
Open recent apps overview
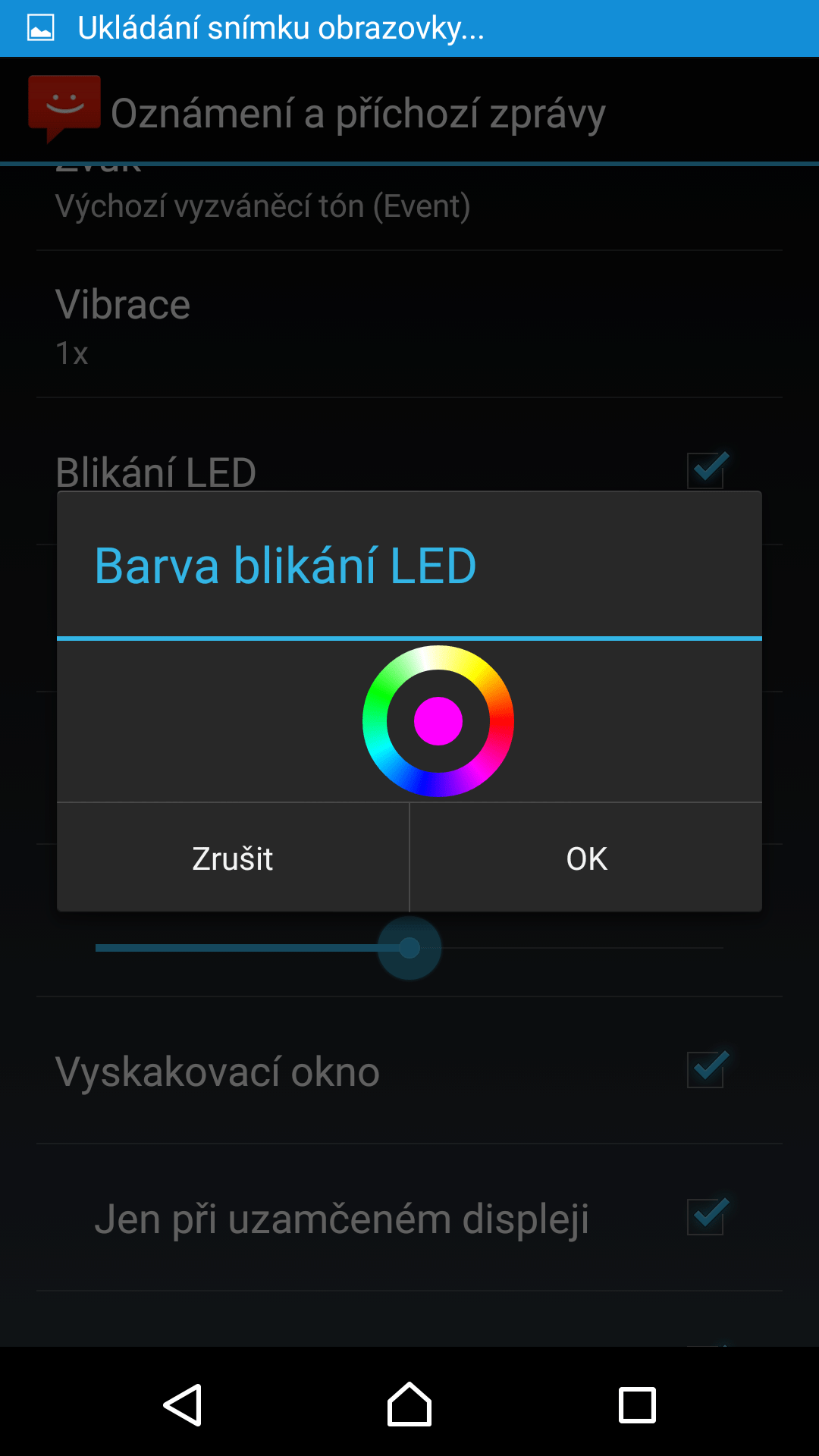point(637,1405)
